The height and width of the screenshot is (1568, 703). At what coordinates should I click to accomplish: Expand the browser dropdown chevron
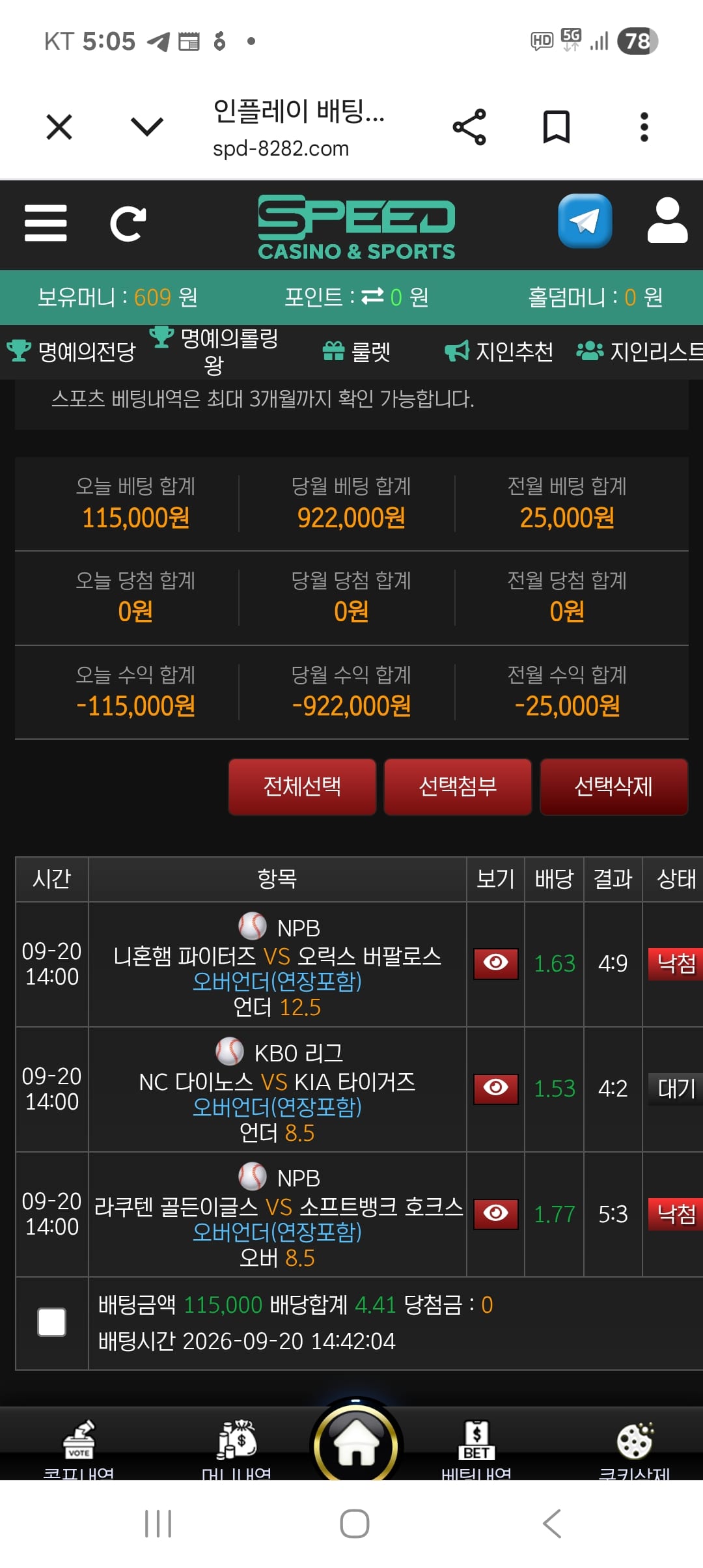click(x=147, y=126)
